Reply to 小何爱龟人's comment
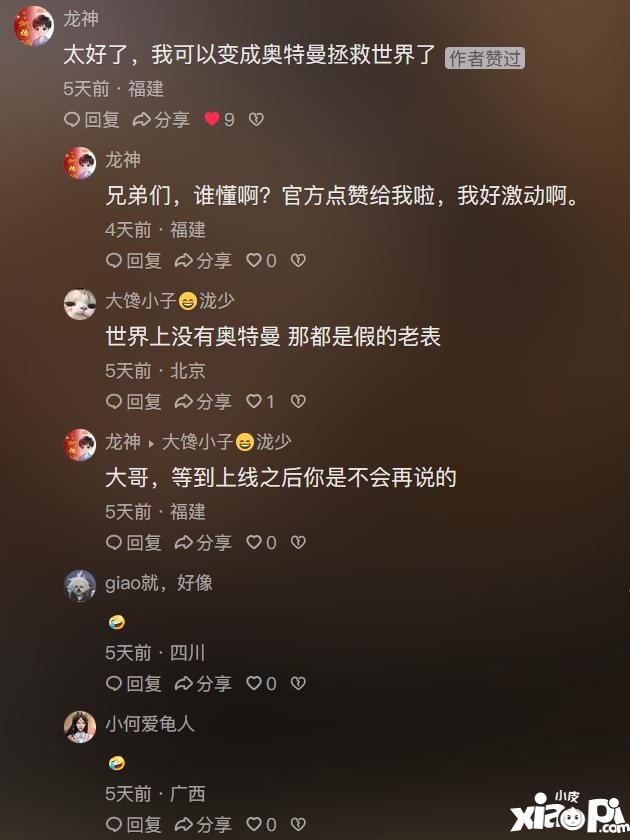The width and height of the screenshot is (630, 840). [133, 824]
